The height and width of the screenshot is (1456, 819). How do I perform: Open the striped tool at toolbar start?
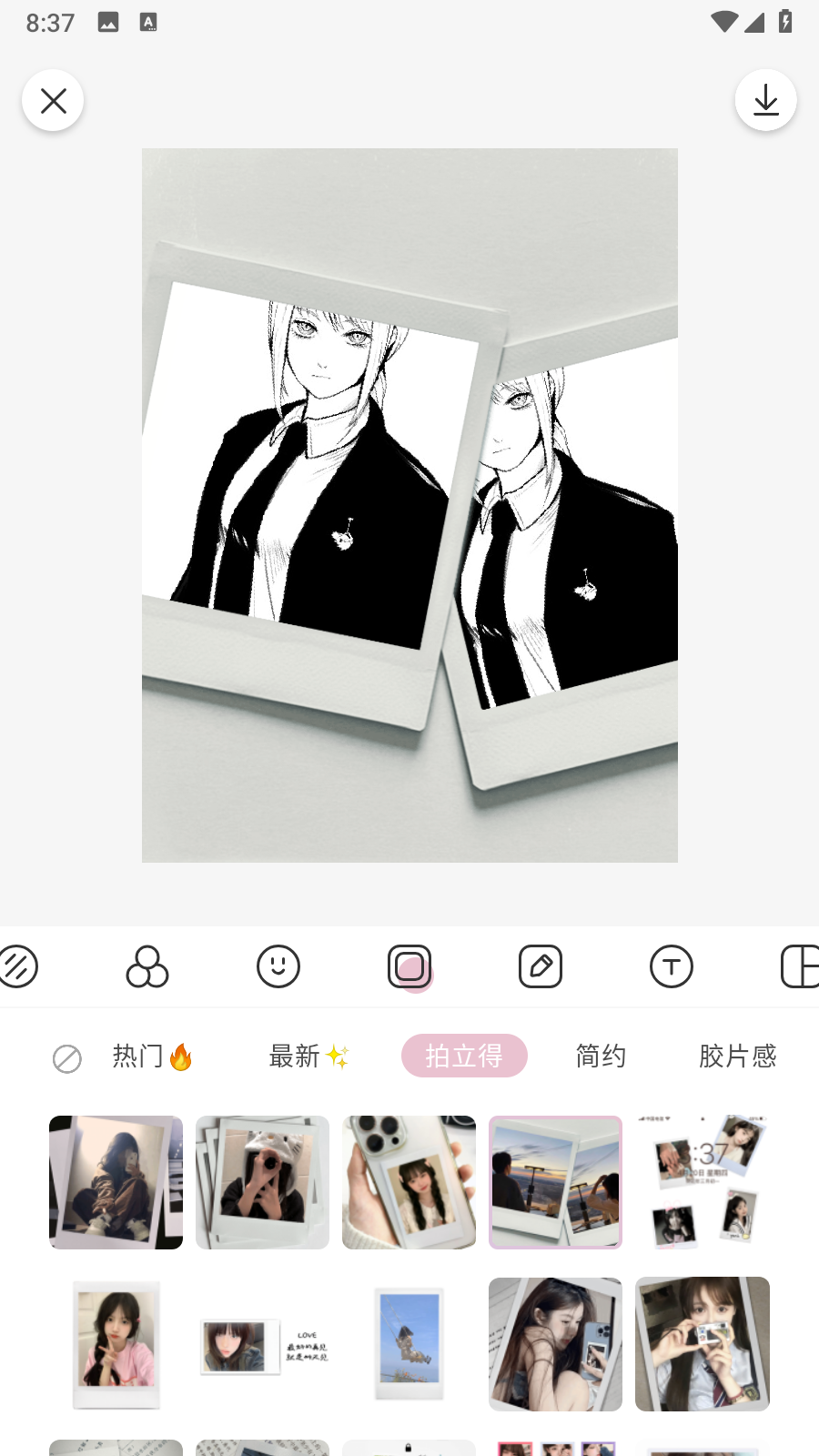coord(18,966)
